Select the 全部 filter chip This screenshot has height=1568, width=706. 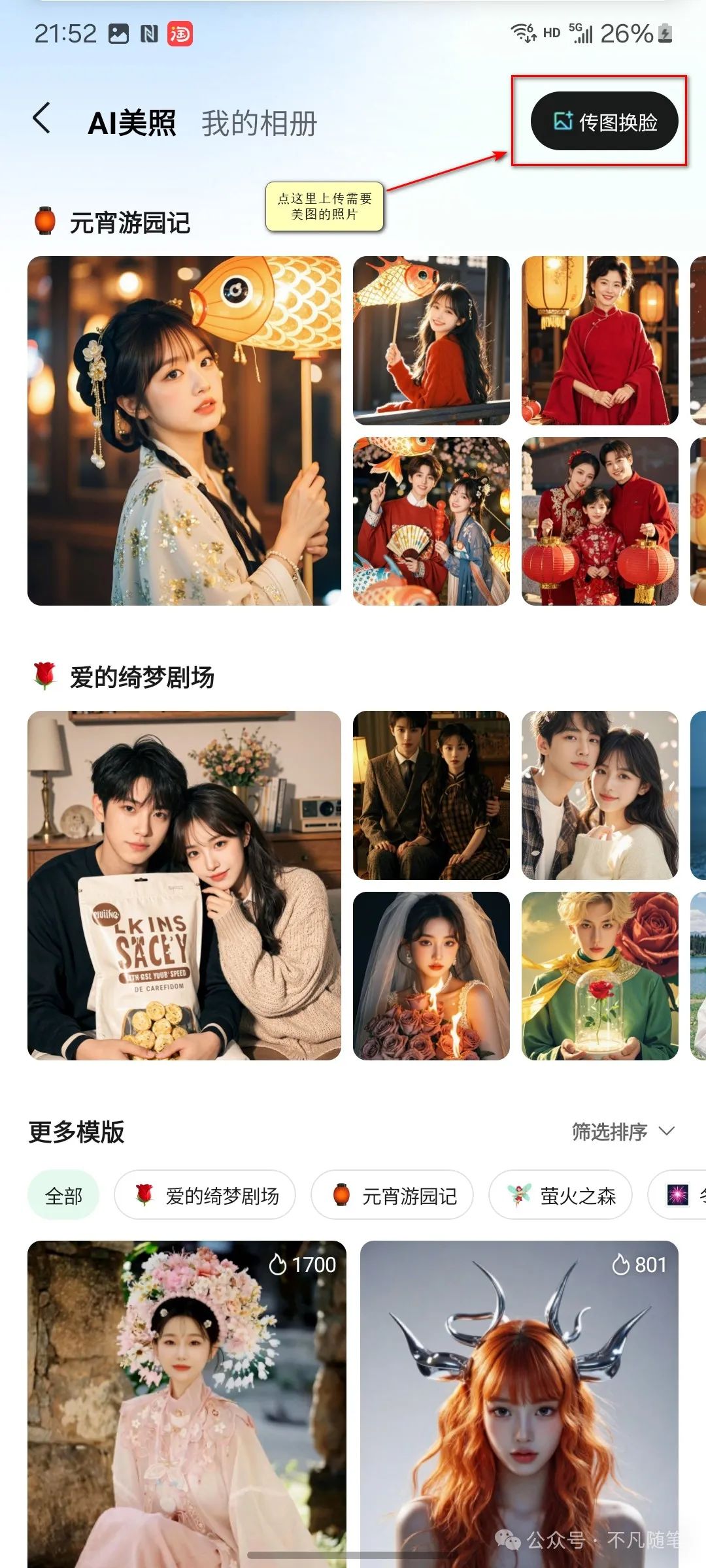point(63,1195)
